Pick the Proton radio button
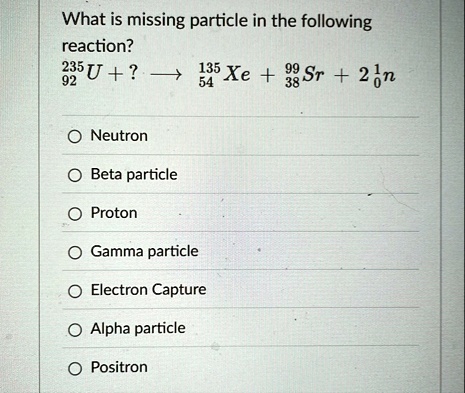The image size is (465, 393). pos(75,214)
